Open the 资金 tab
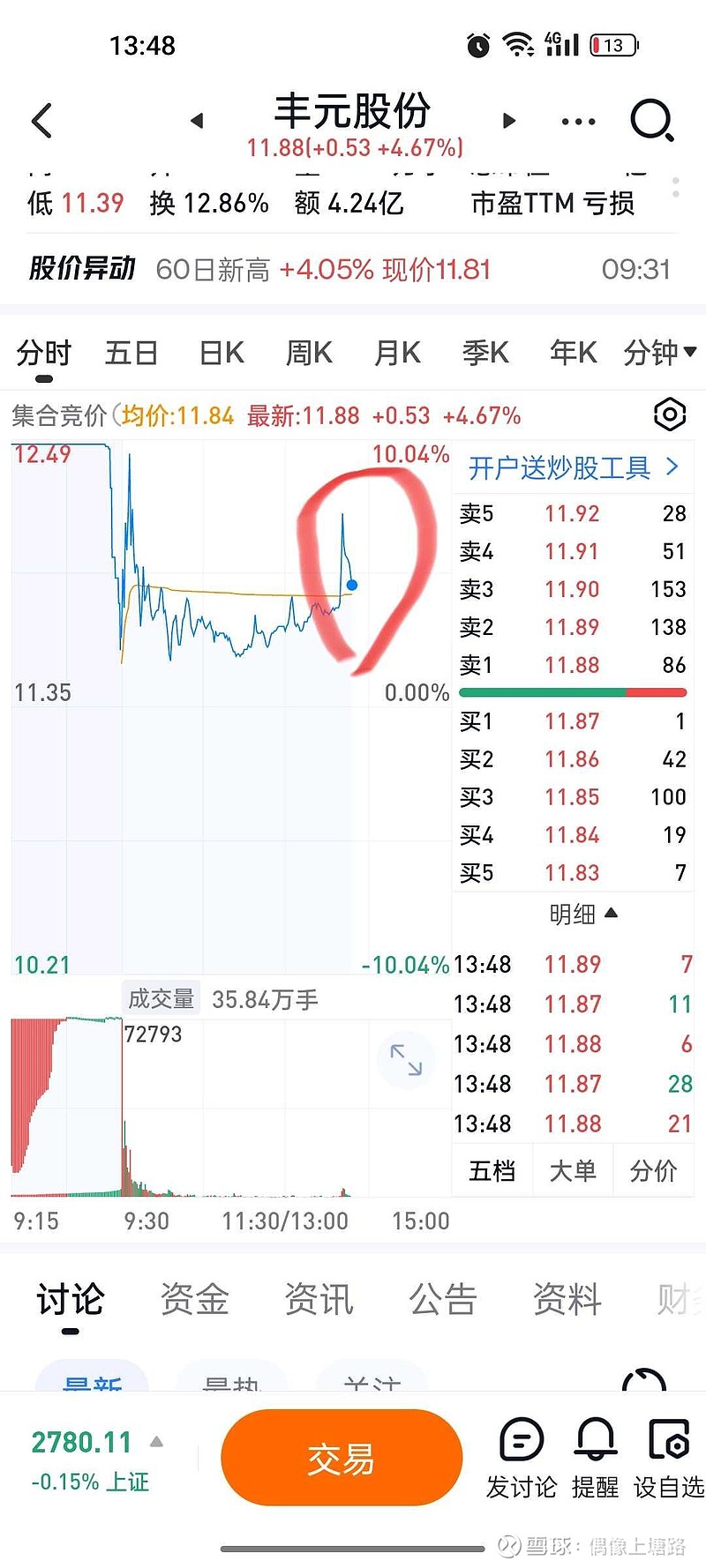 [x=194, y=1299]
